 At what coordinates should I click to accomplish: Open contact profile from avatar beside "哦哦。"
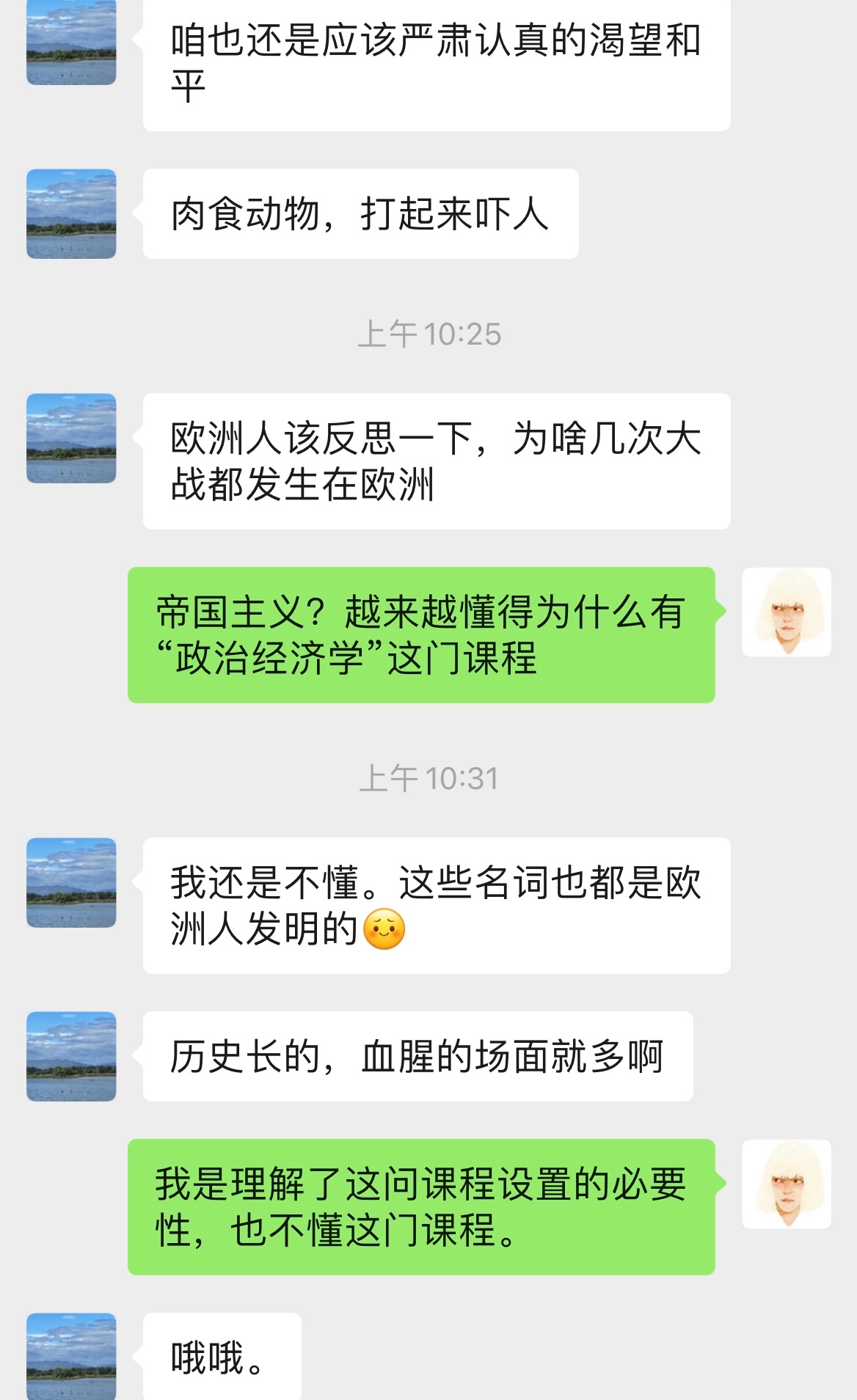71,1357
